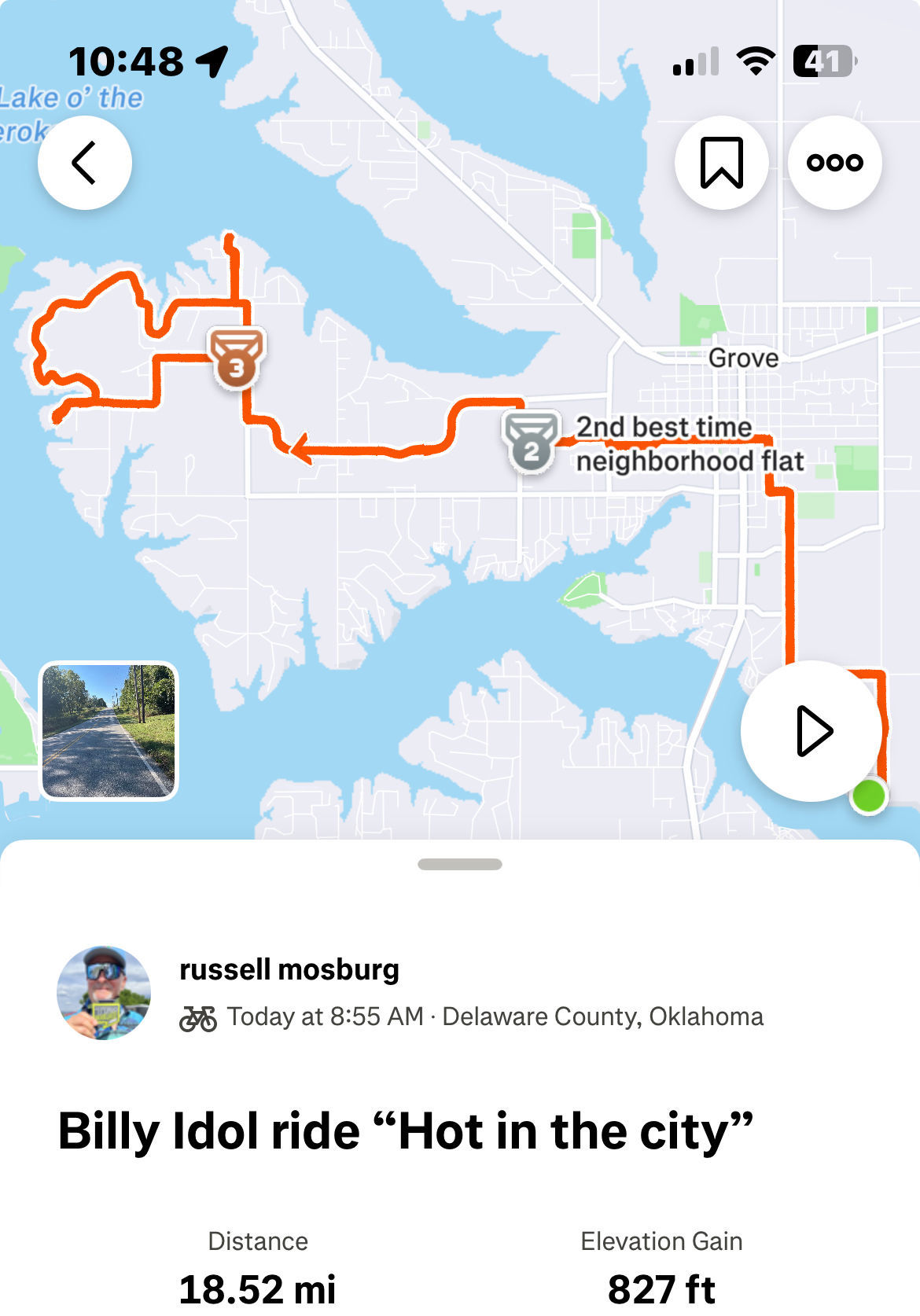Open russell mosburg's profile picture

coord(104,992)
